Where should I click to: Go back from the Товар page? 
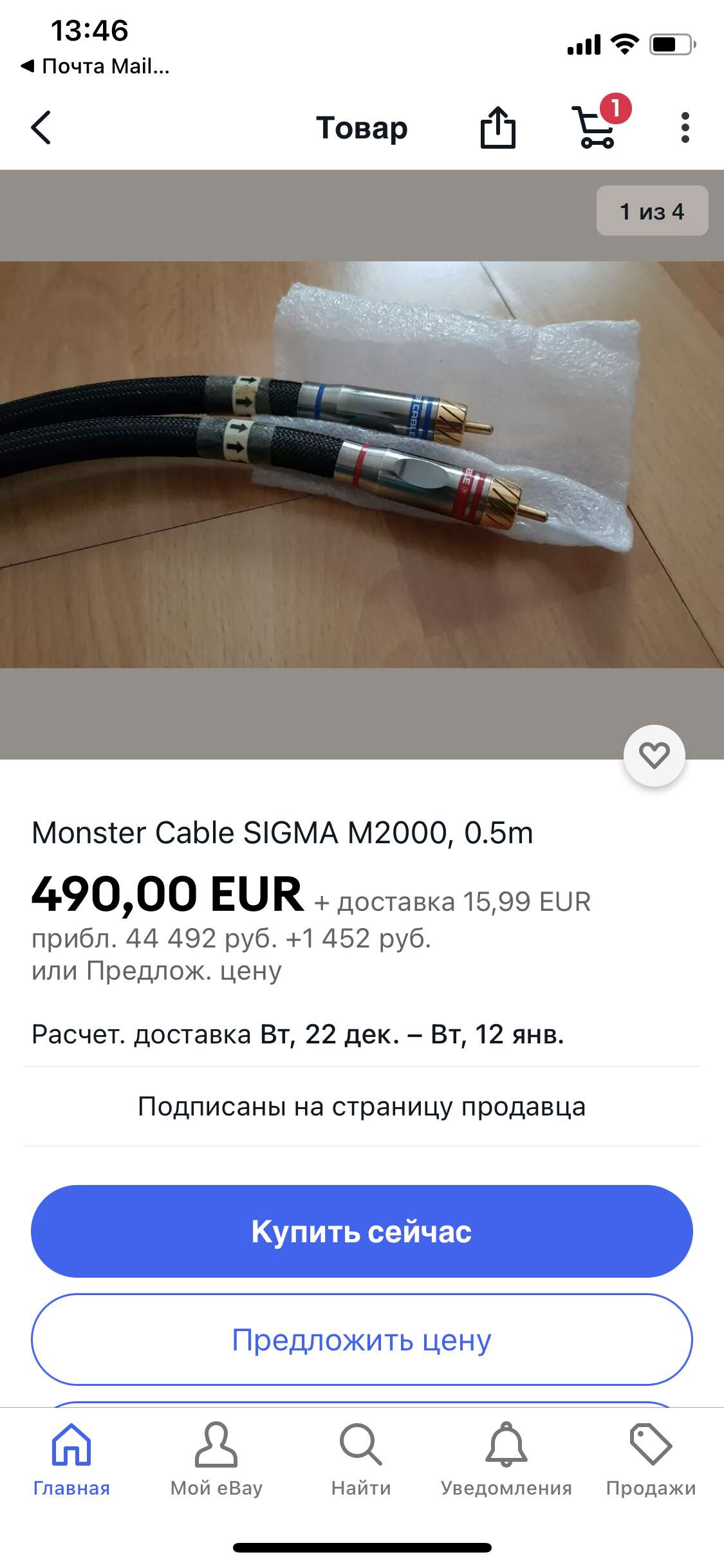41,127
